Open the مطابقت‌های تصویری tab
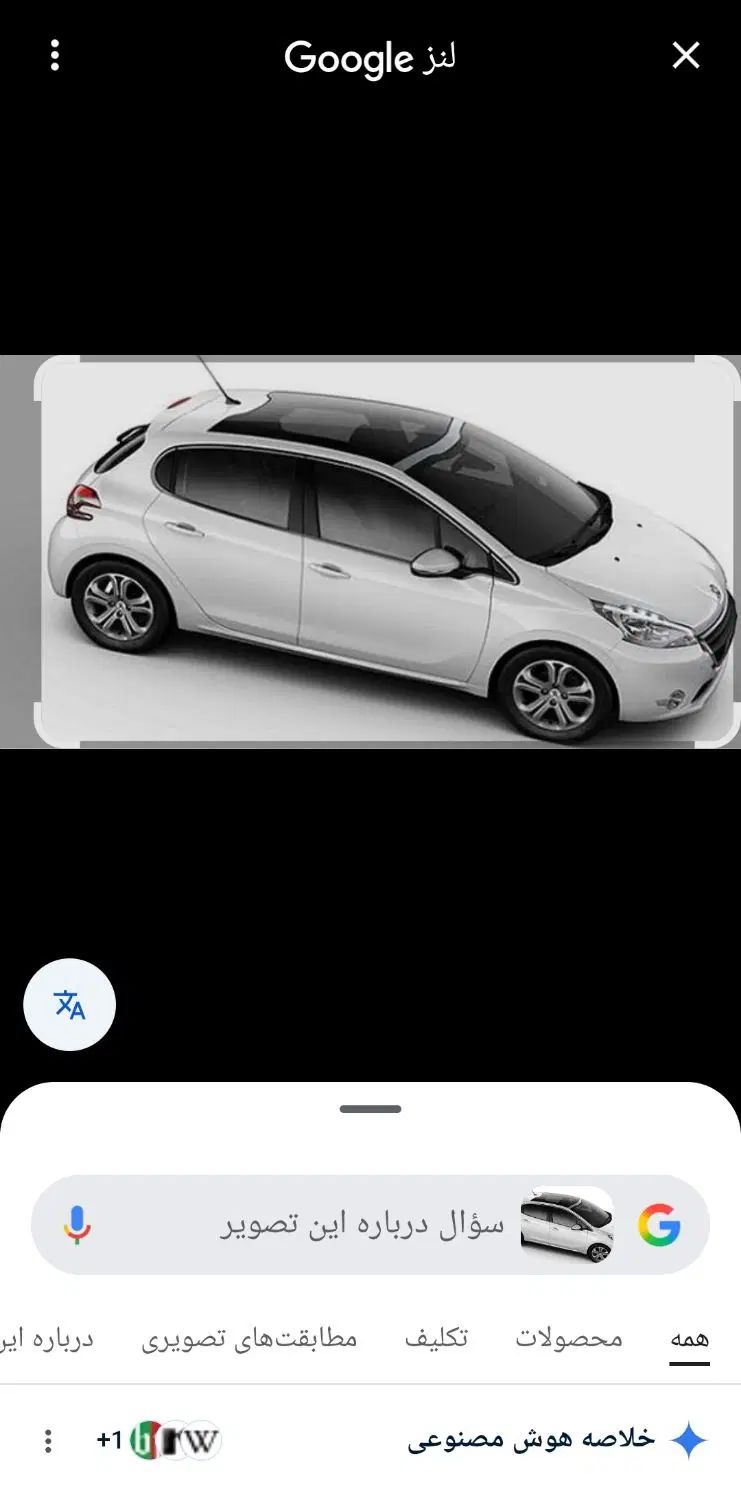Viewport: 741px width, 1500px height. point(249,1338)
